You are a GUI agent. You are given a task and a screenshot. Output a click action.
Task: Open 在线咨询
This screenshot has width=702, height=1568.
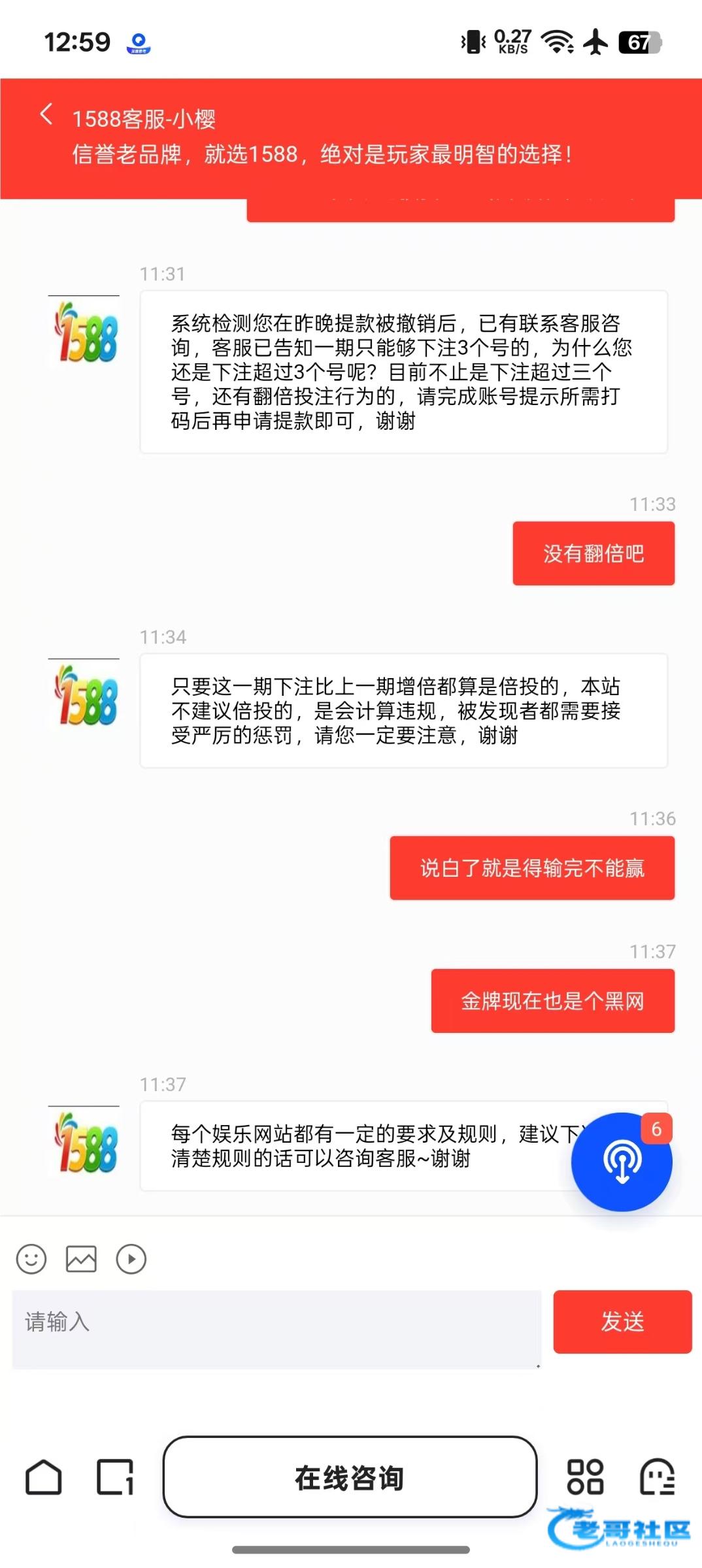tap(350, 1477)
